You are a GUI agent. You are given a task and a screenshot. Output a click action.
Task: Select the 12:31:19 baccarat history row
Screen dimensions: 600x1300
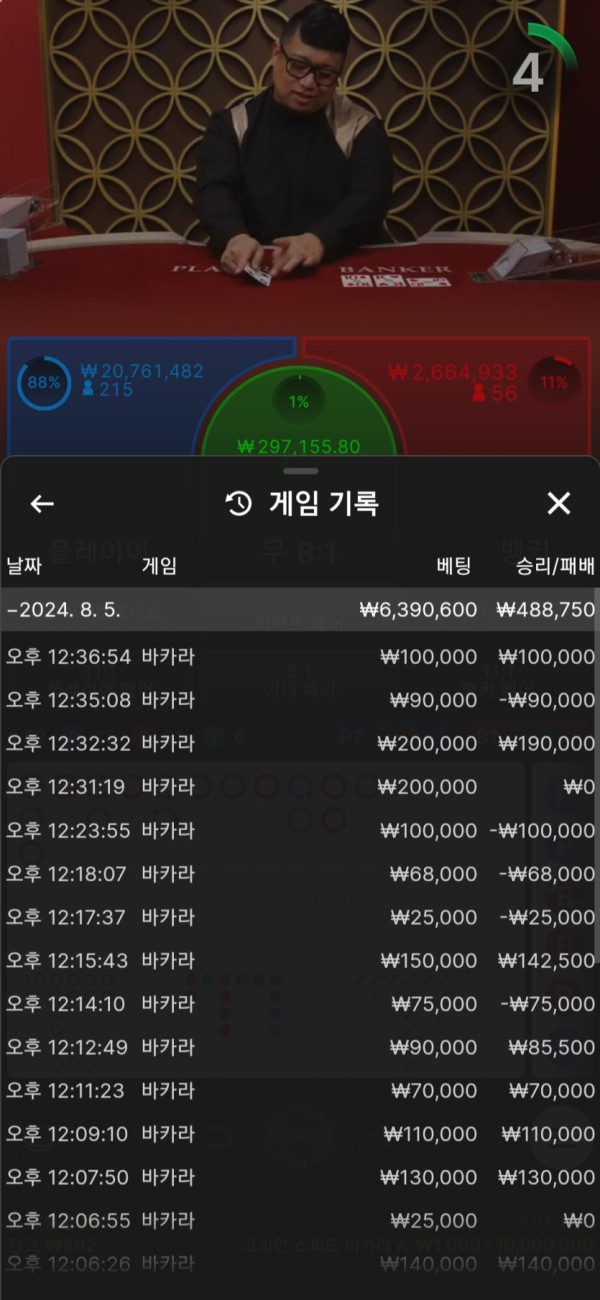(300, 787)
